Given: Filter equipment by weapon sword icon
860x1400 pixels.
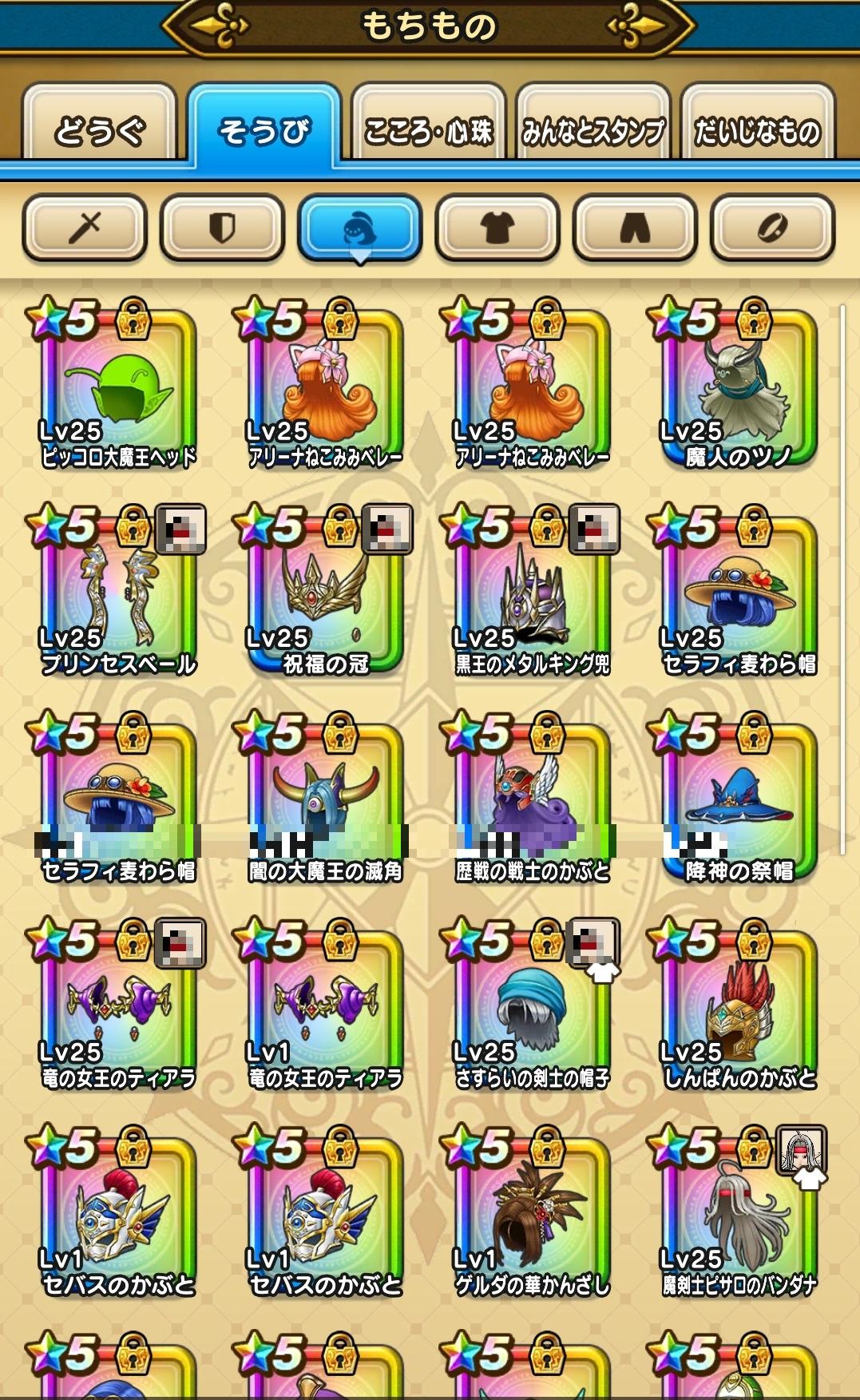Looking at the screenshot, I should click(x=85, y=229).
